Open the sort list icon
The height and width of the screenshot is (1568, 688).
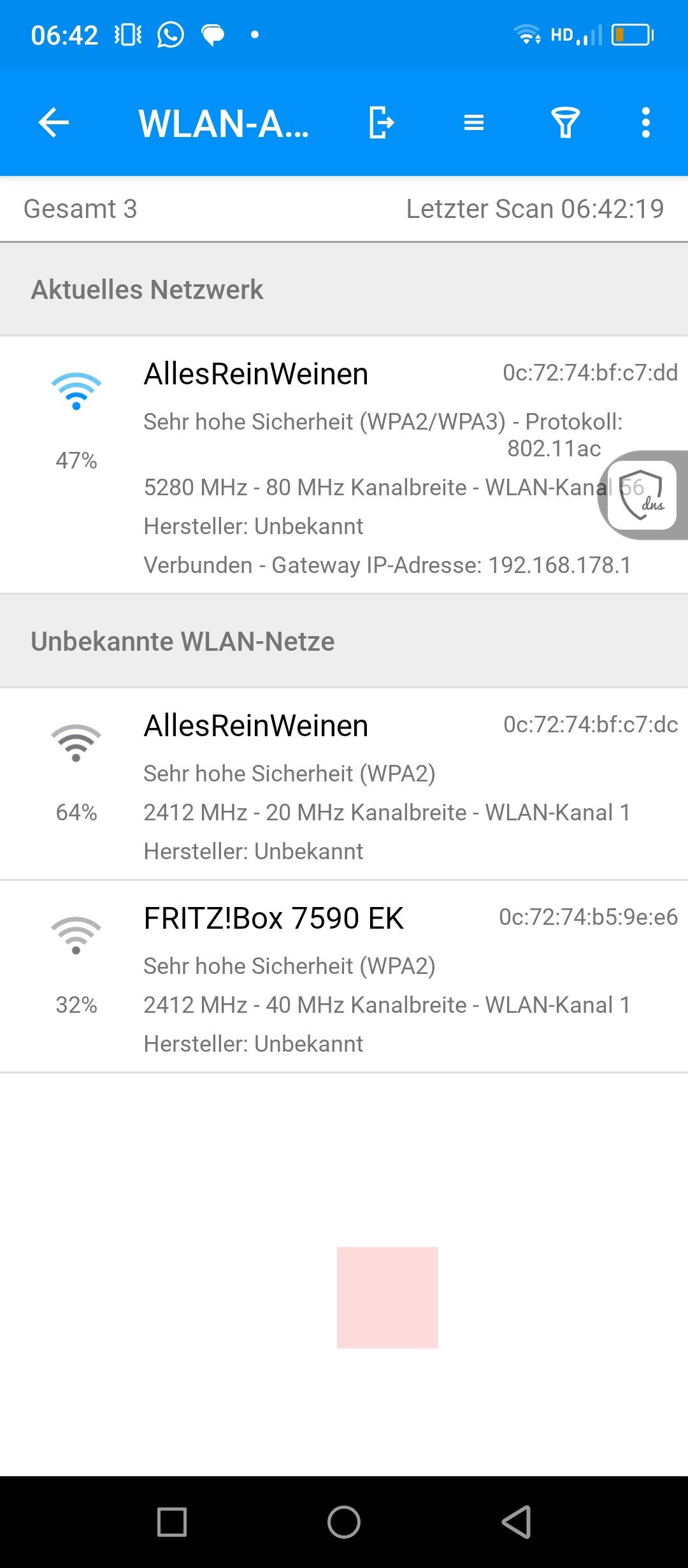point(473,122)
